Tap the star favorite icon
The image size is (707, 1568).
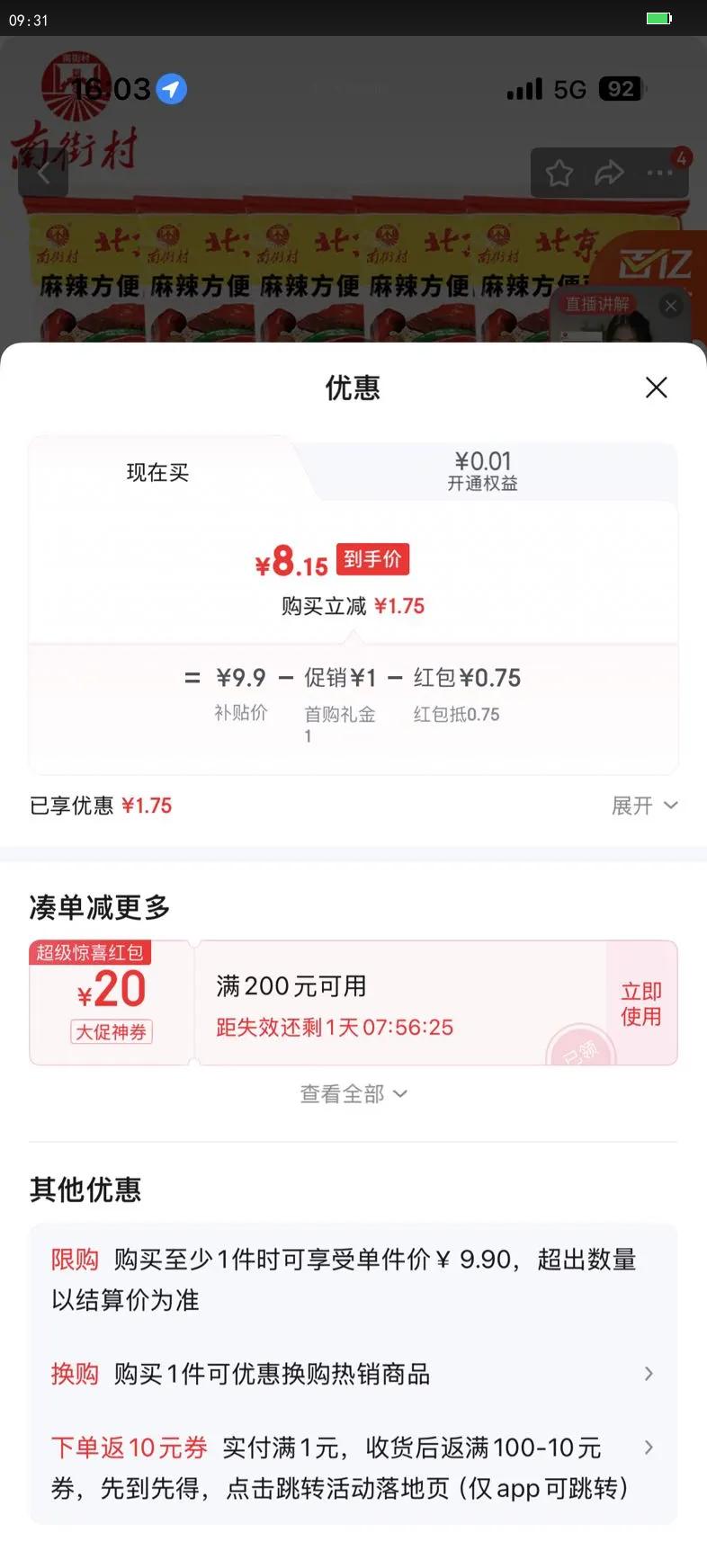pos(559,173)
